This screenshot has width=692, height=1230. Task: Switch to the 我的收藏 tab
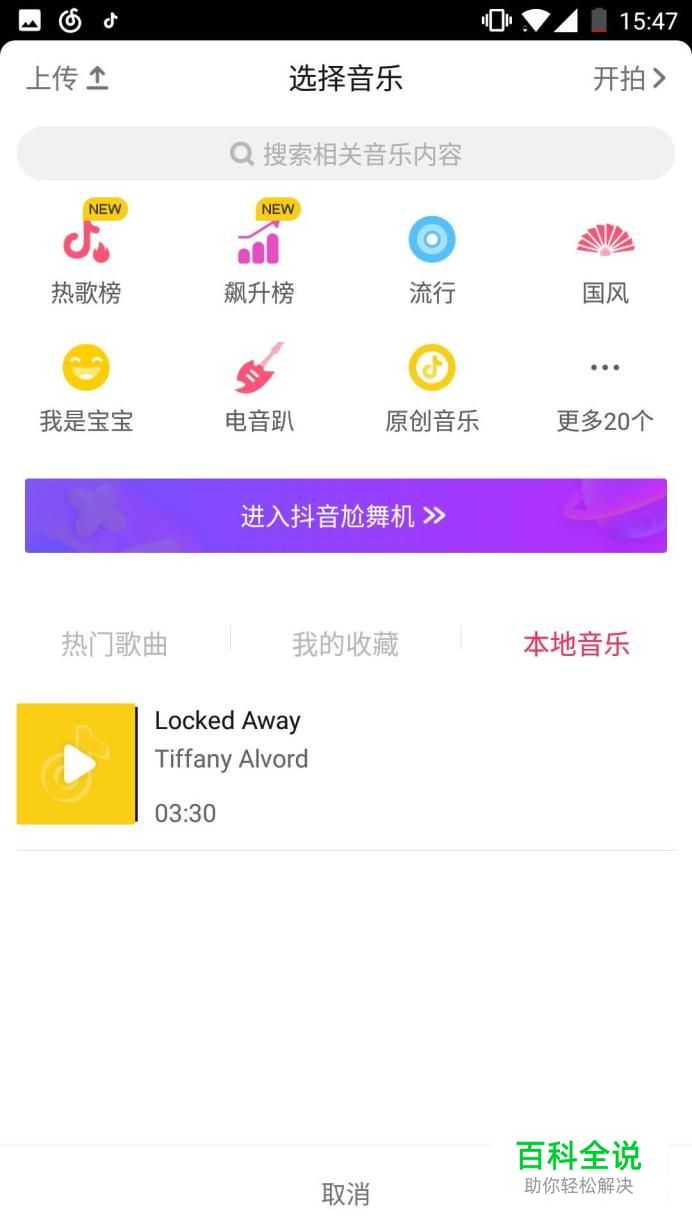pos(345,644)
